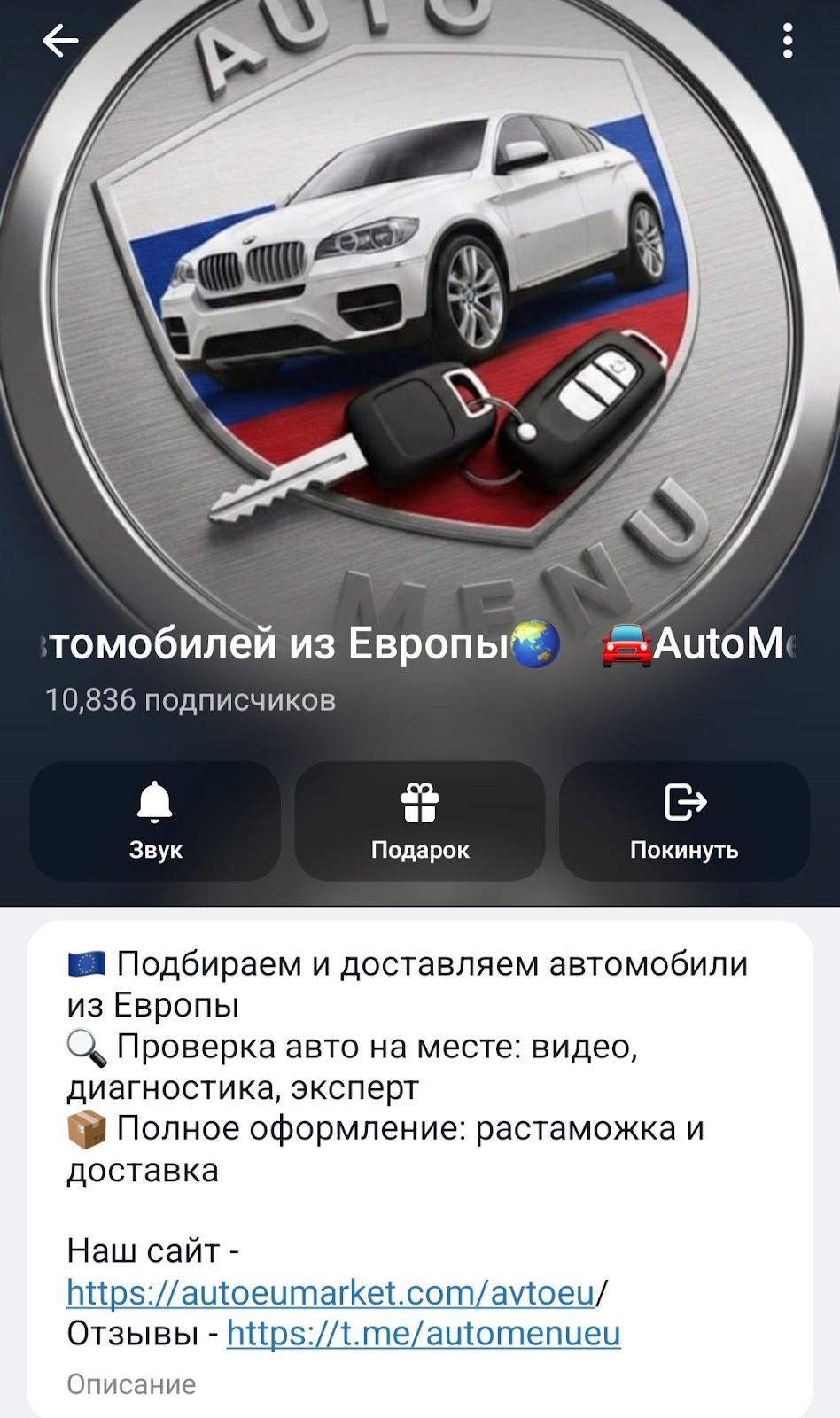
Task: Leave the channel with Покинуть
Action: click(684, 821)
